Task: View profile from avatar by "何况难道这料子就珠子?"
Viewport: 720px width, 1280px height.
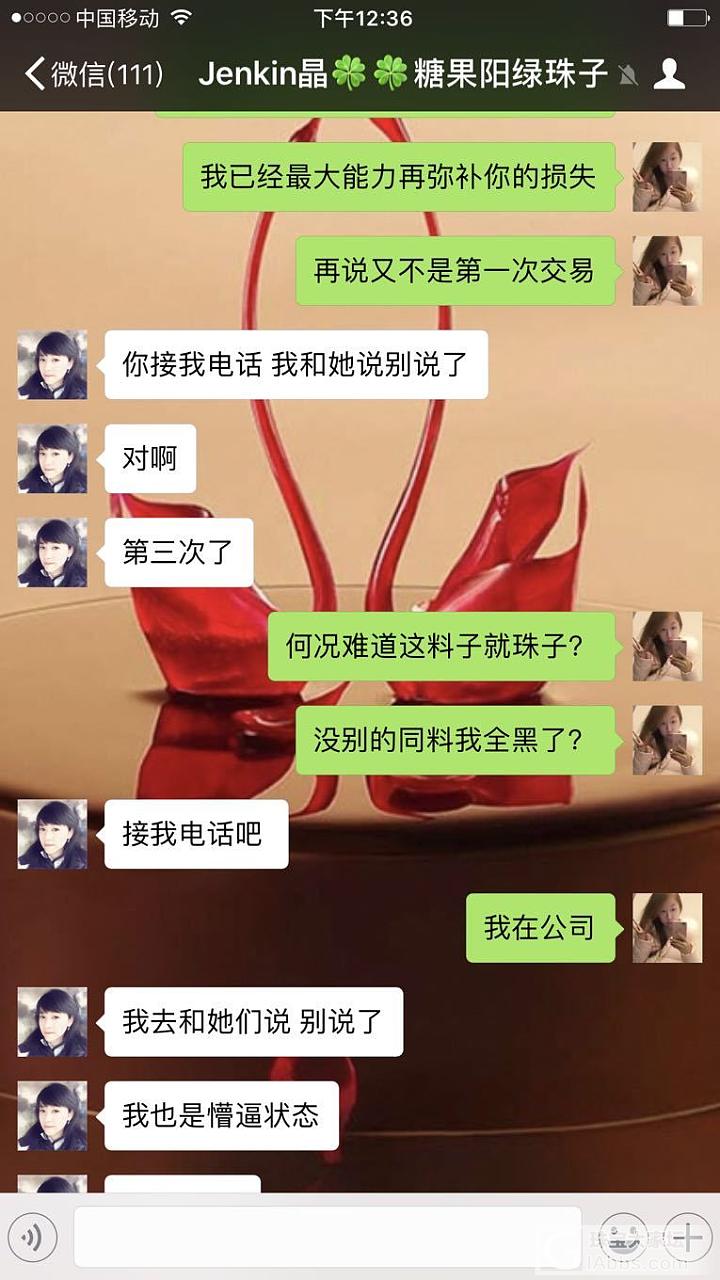Action: [667, 646]
